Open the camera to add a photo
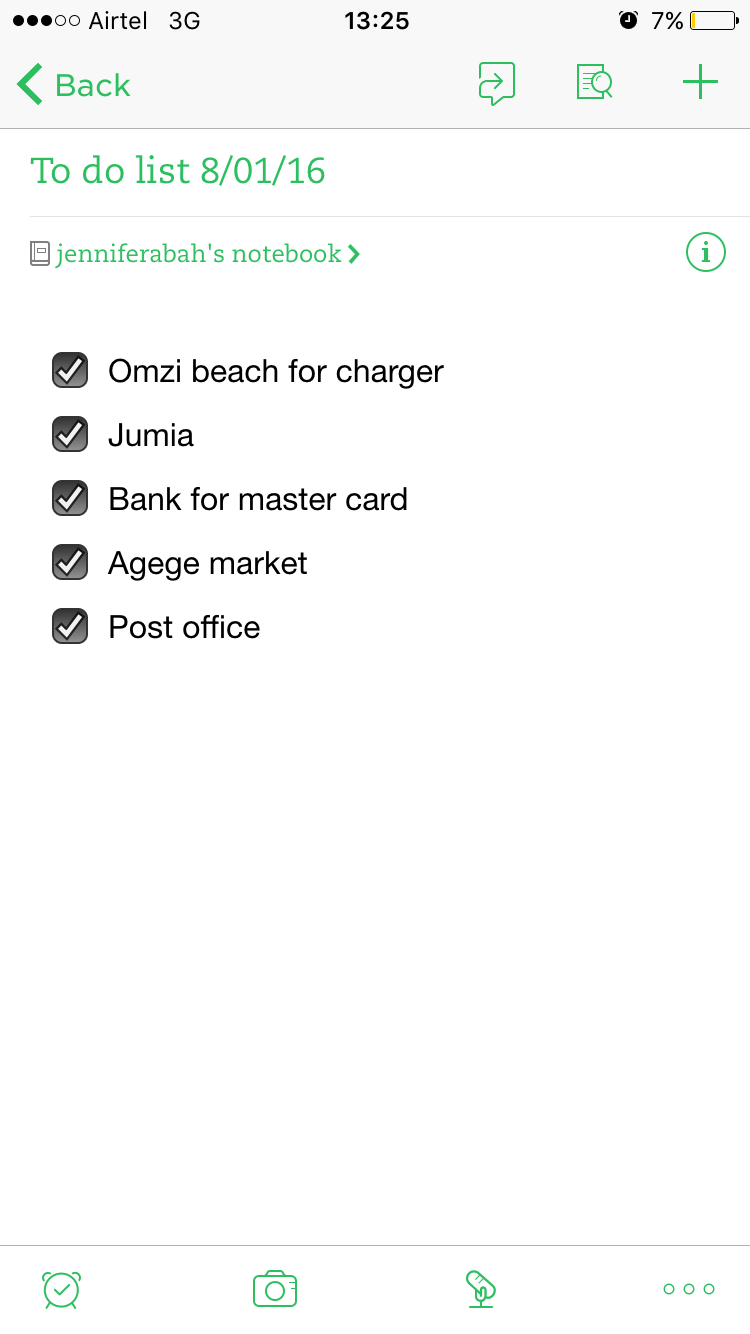The height and width of the screenshot is (1334, 750). pos(275,1289)
